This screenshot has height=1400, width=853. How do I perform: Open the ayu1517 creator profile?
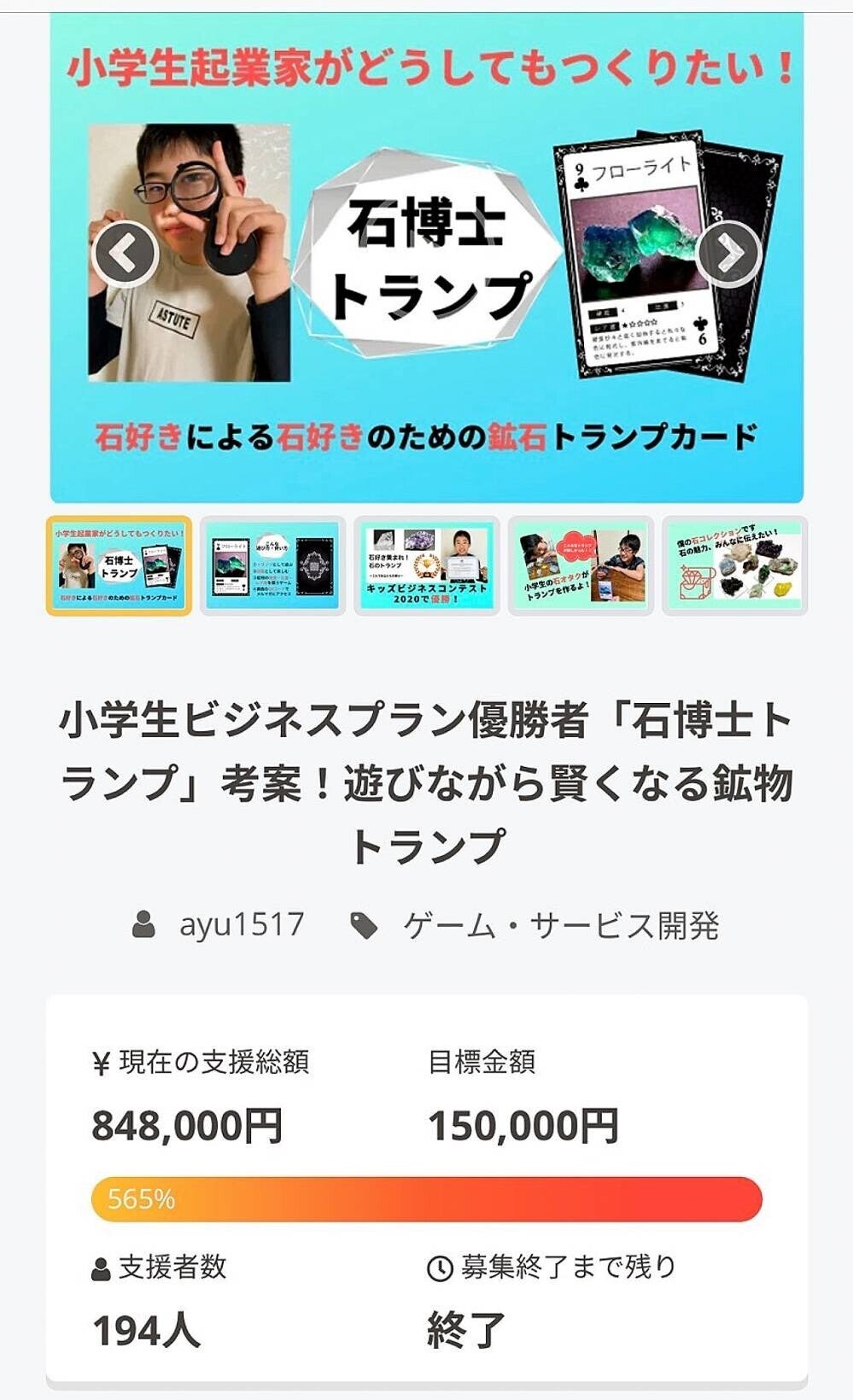click(241, 925)
